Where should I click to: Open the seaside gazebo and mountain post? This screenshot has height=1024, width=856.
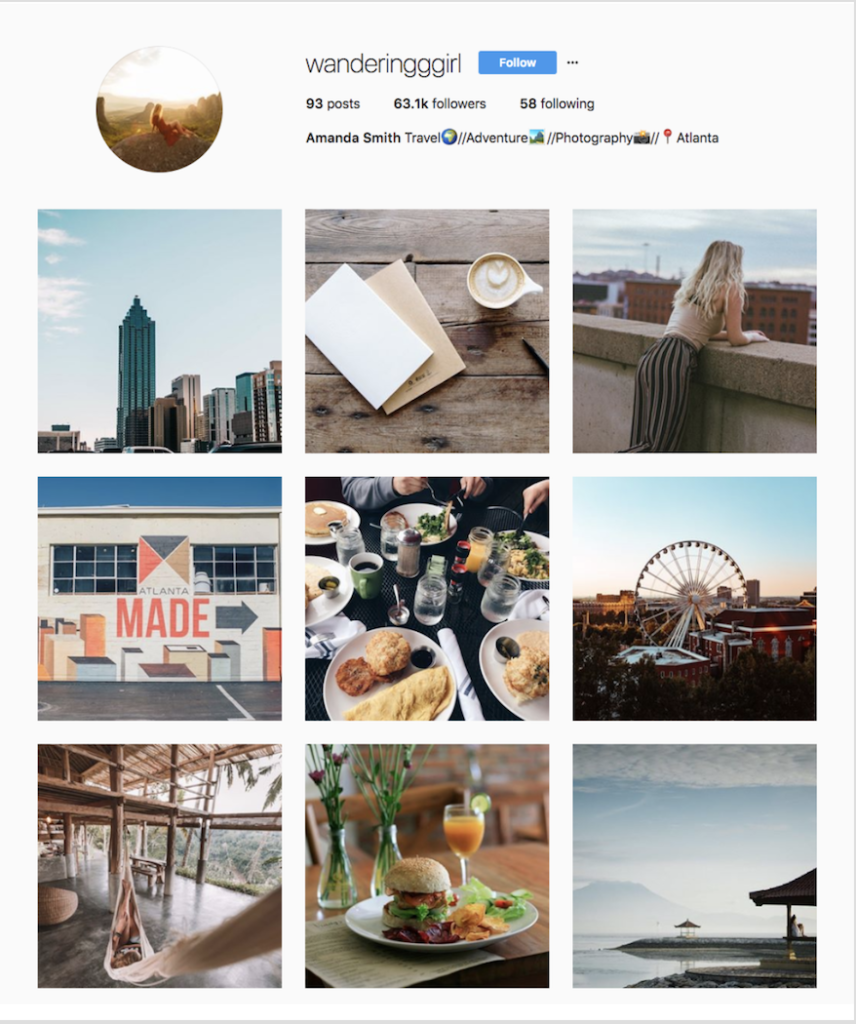point(694,865)
